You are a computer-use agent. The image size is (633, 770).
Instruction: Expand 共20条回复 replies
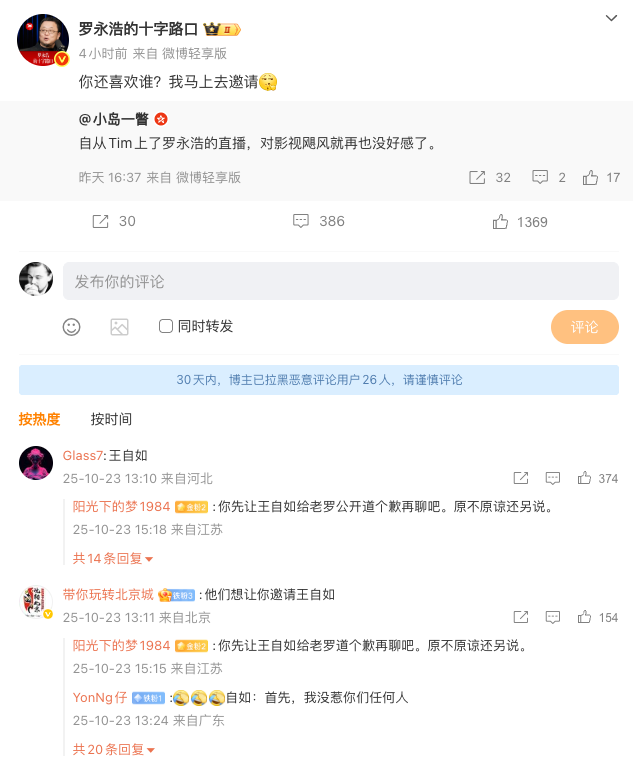[x=113, y=749]
